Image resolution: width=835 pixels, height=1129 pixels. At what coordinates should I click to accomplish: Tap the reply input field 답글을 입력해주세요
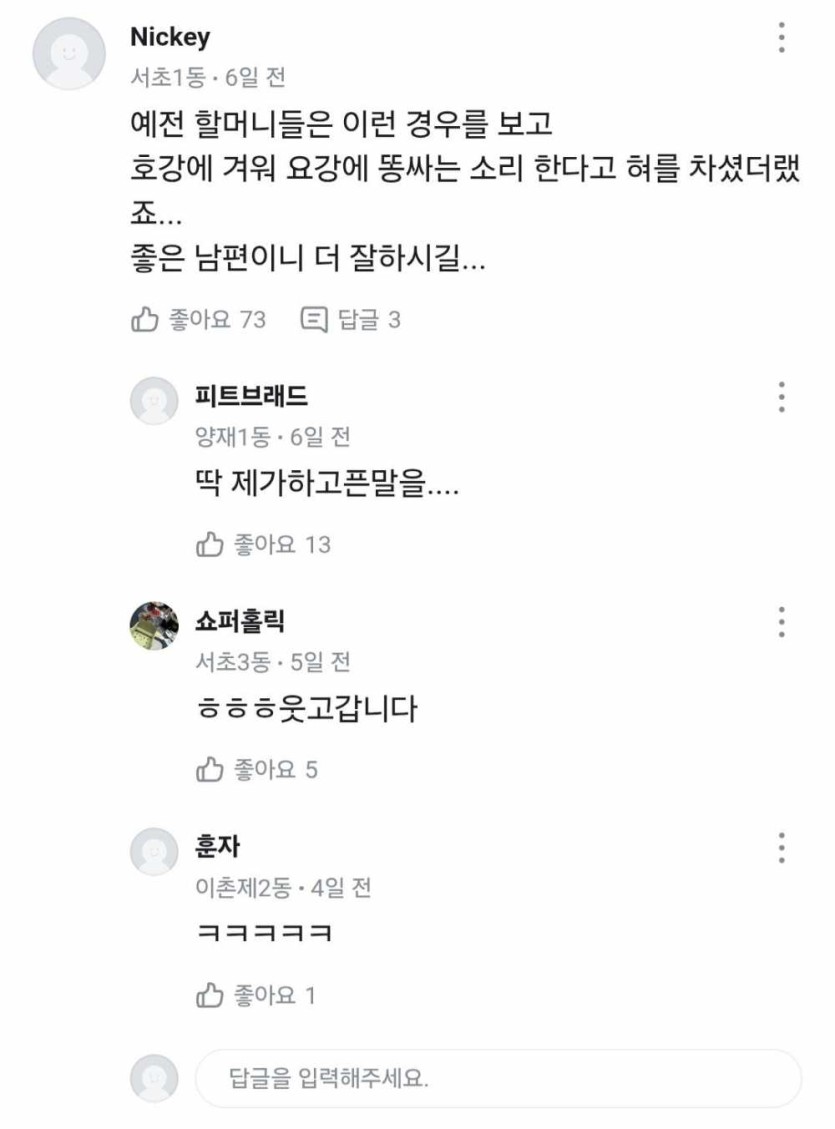(498, 1080)
